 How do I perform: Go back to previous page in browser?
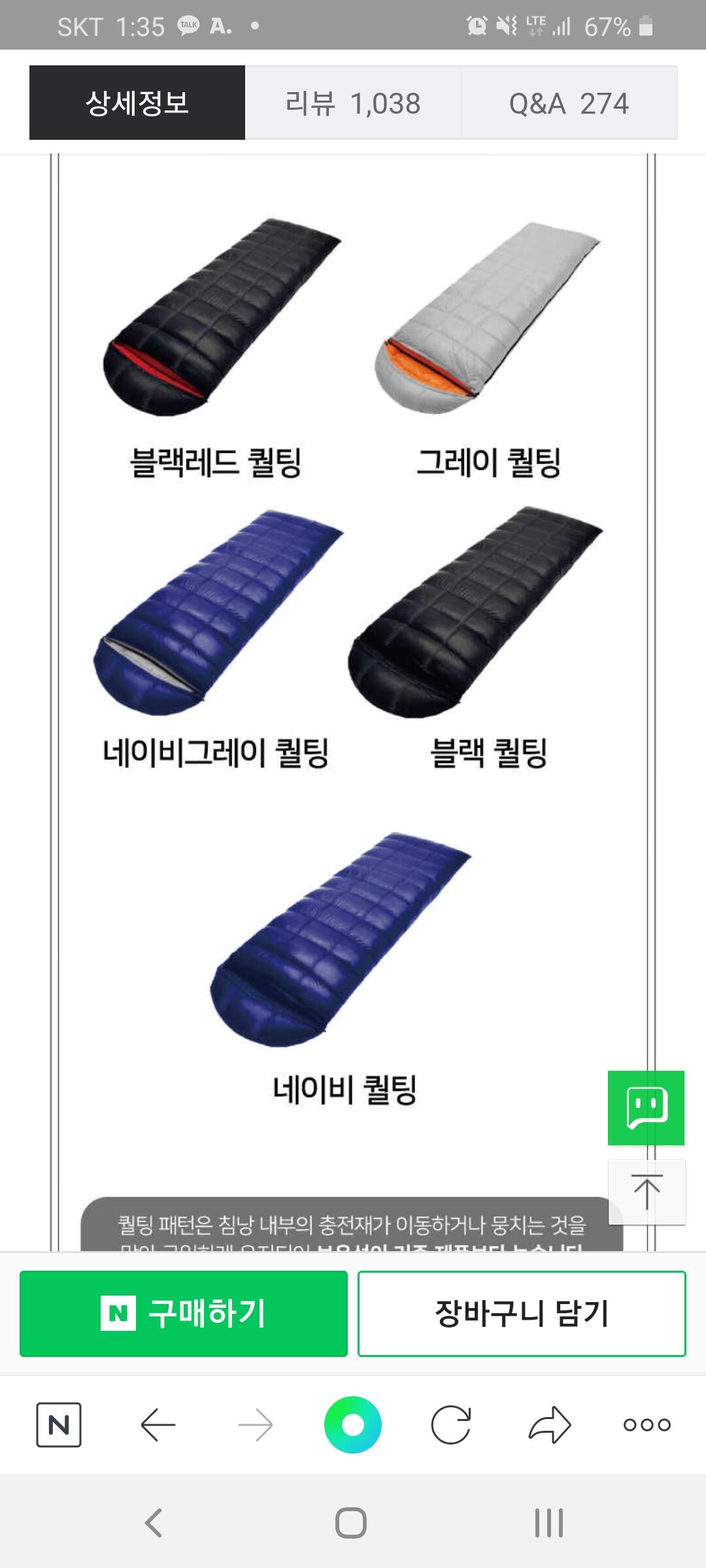(x=158, y=1424)
